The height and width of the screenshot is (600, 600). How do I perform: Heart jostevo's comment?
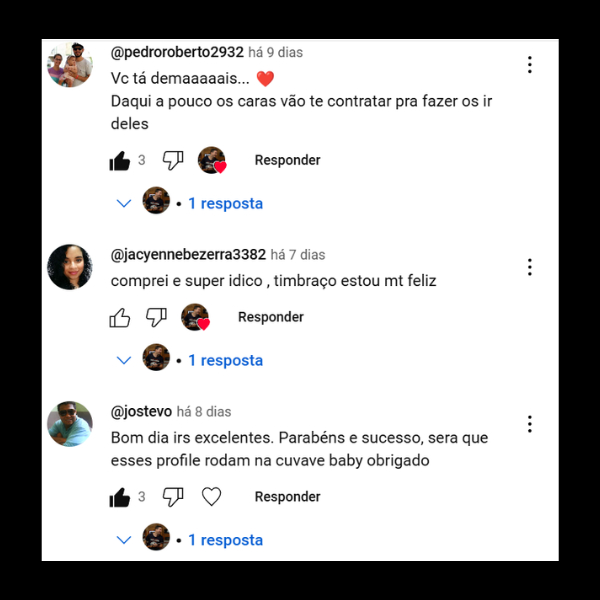pos(211,497)
